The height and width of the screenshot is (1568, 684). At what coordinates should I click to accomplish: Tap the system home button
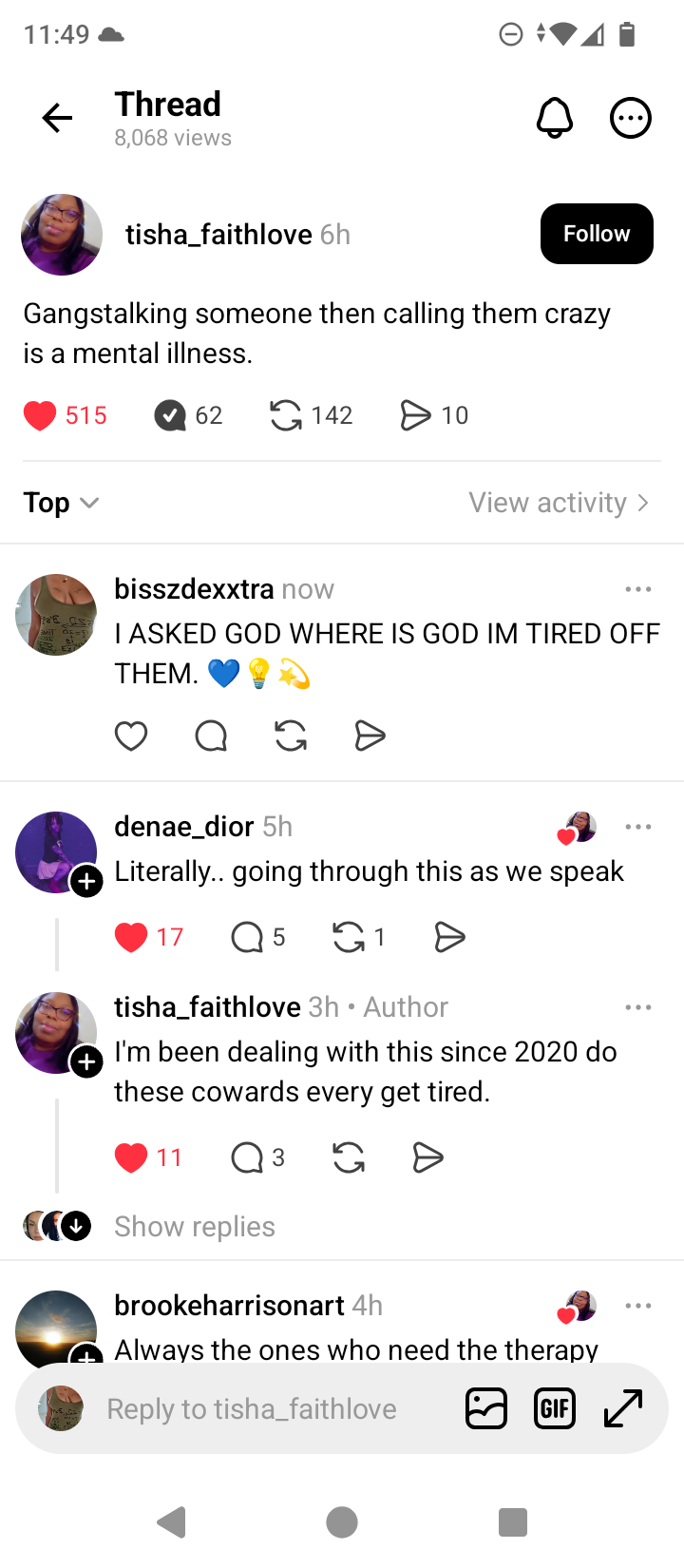click(x=342, y=1522)
